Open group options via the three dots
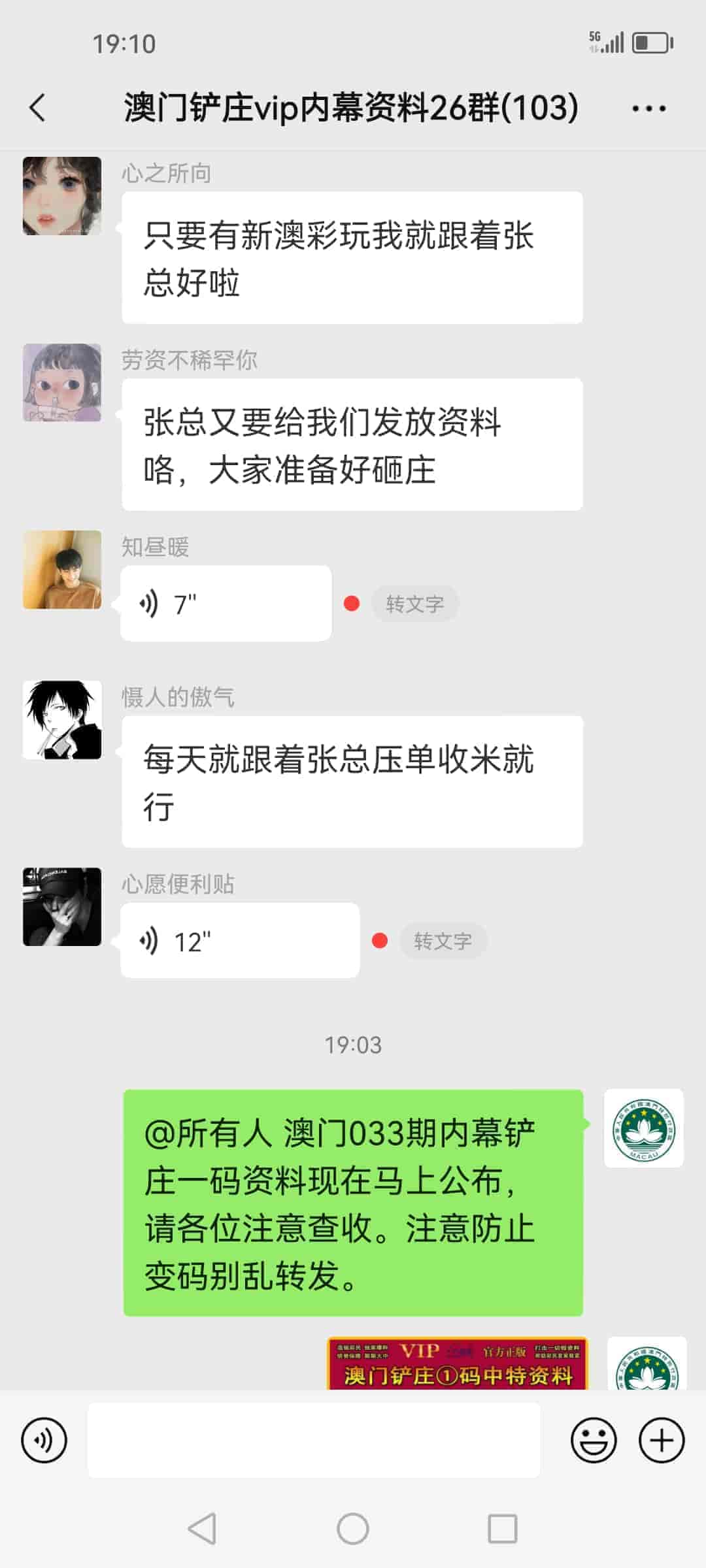This screenshot has width=706, height=1568. (x=649, y=108)
